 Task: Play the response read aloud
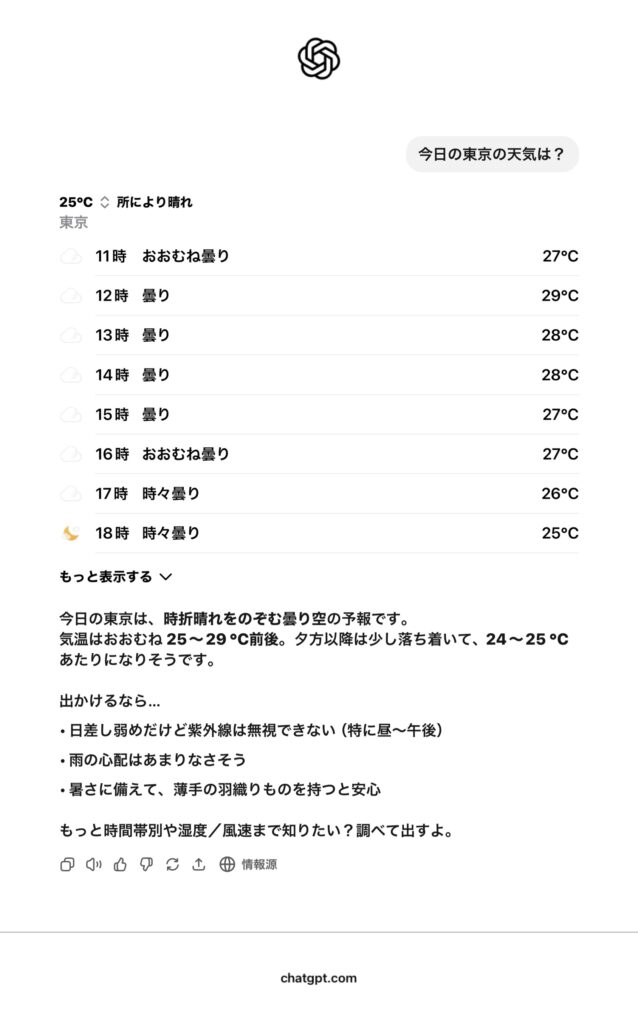(x=94, y=864)
